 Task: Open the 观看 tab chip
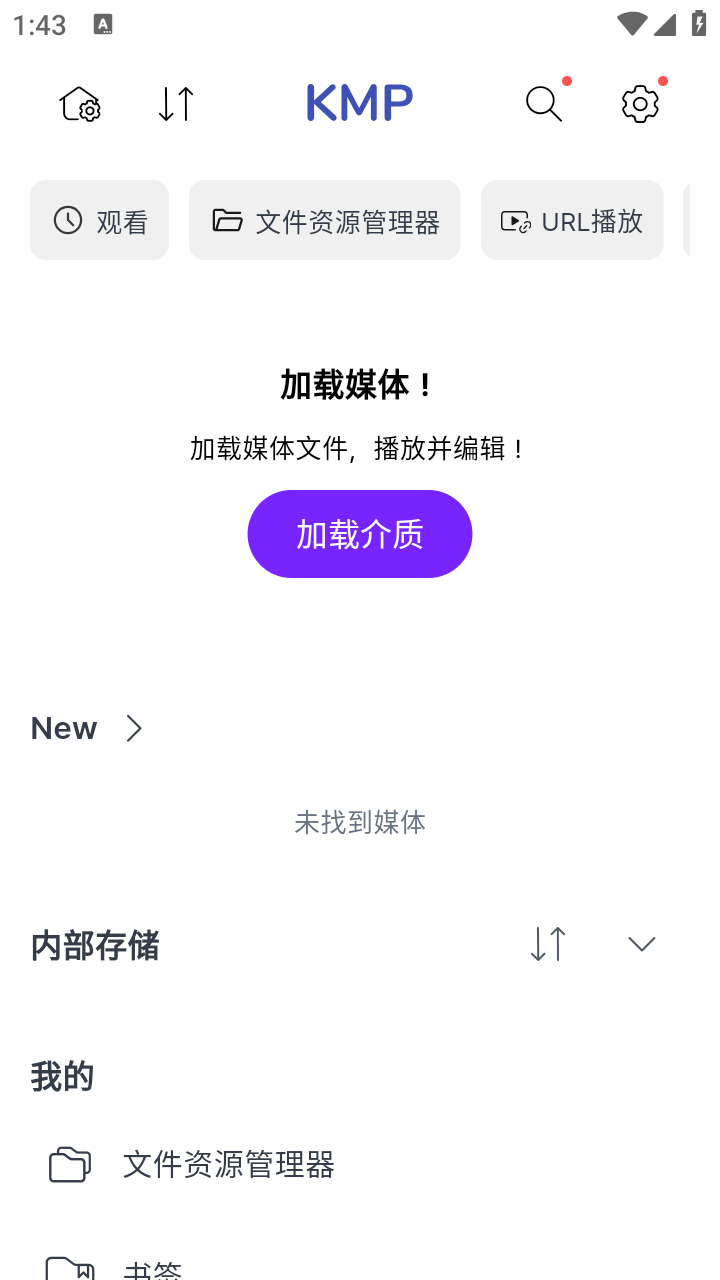[x=99, y=219]
